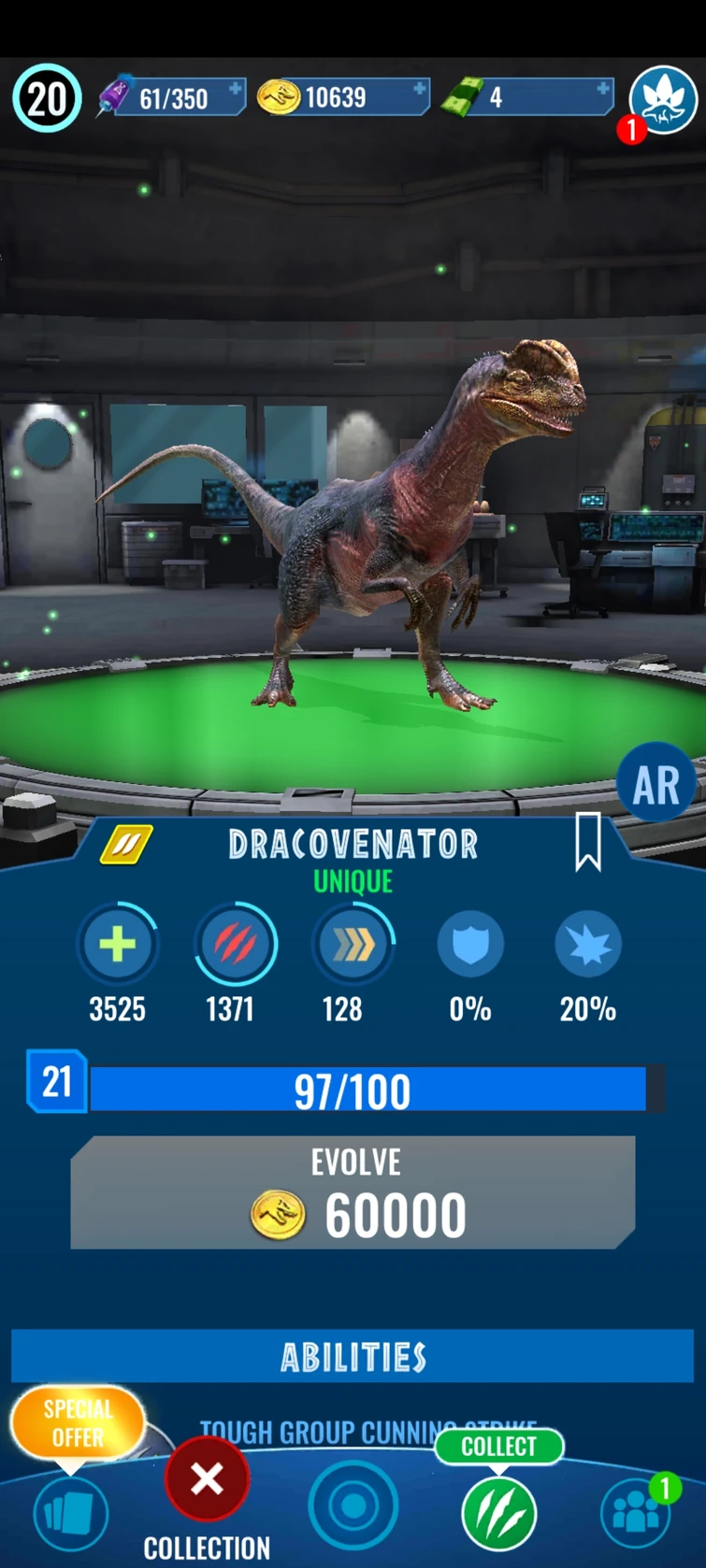View the critical chance stat icon
This screenshot has height=1568, width=706.
(587, 944)
